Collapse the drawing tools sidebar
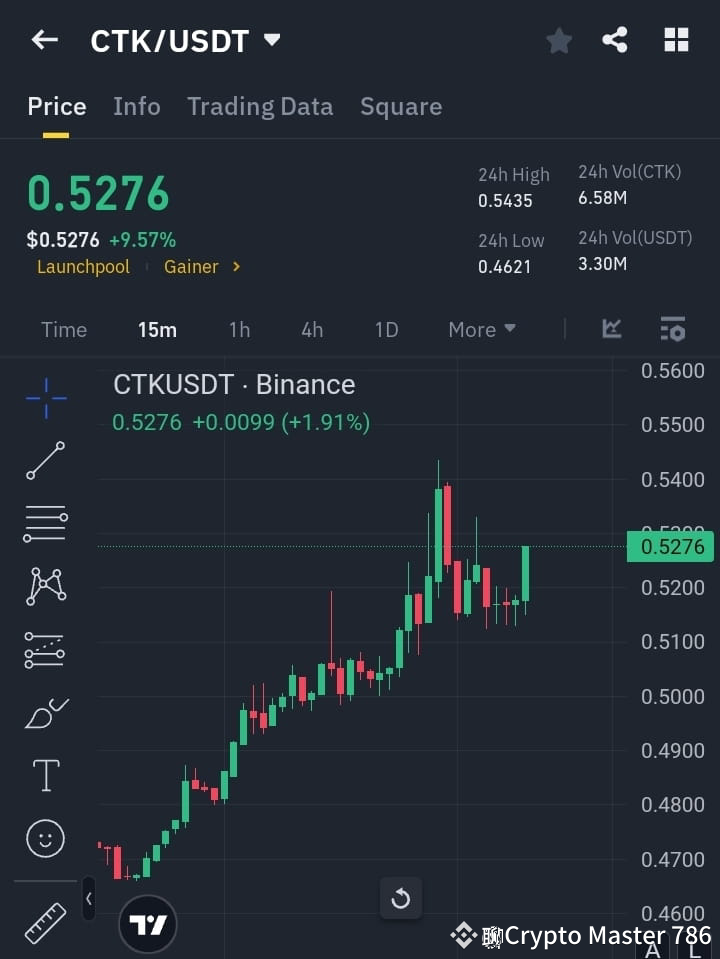 click(x=88, y=898)
